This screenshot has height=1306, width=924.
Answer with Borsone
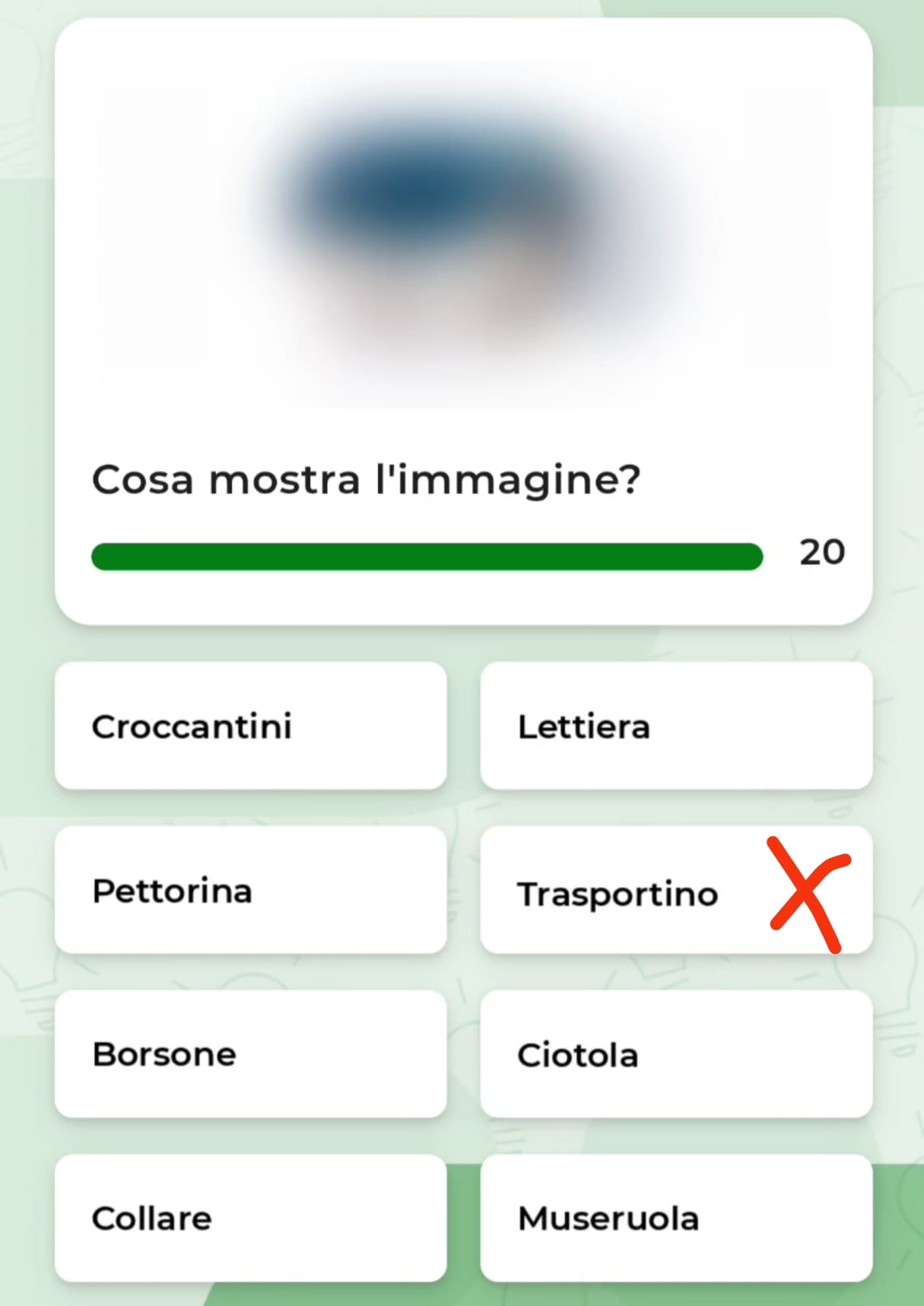point(250,1054)
